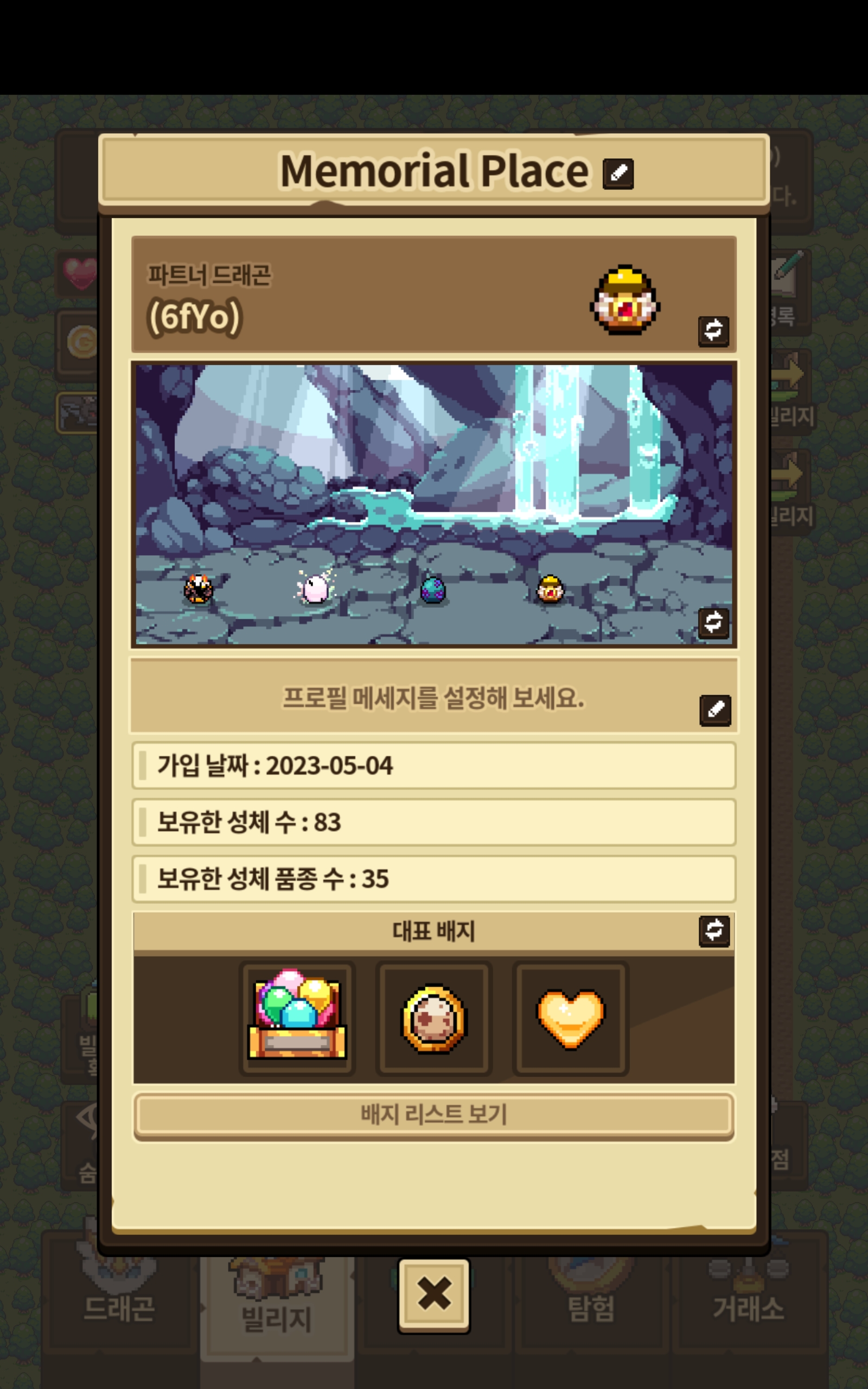Edit the Memorial Place profile name
Screen dimensions: 868x1389
(618, 173)
